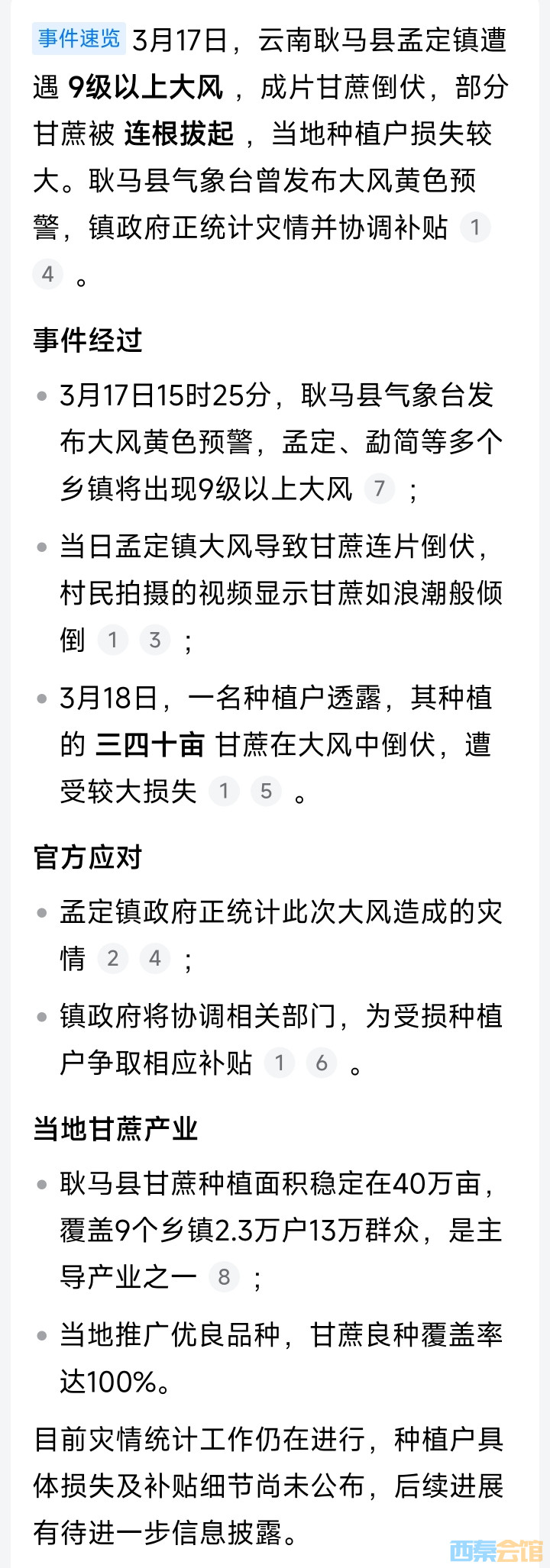Open citation 6 after the subsidy bullet

(x=322, y=1063)
